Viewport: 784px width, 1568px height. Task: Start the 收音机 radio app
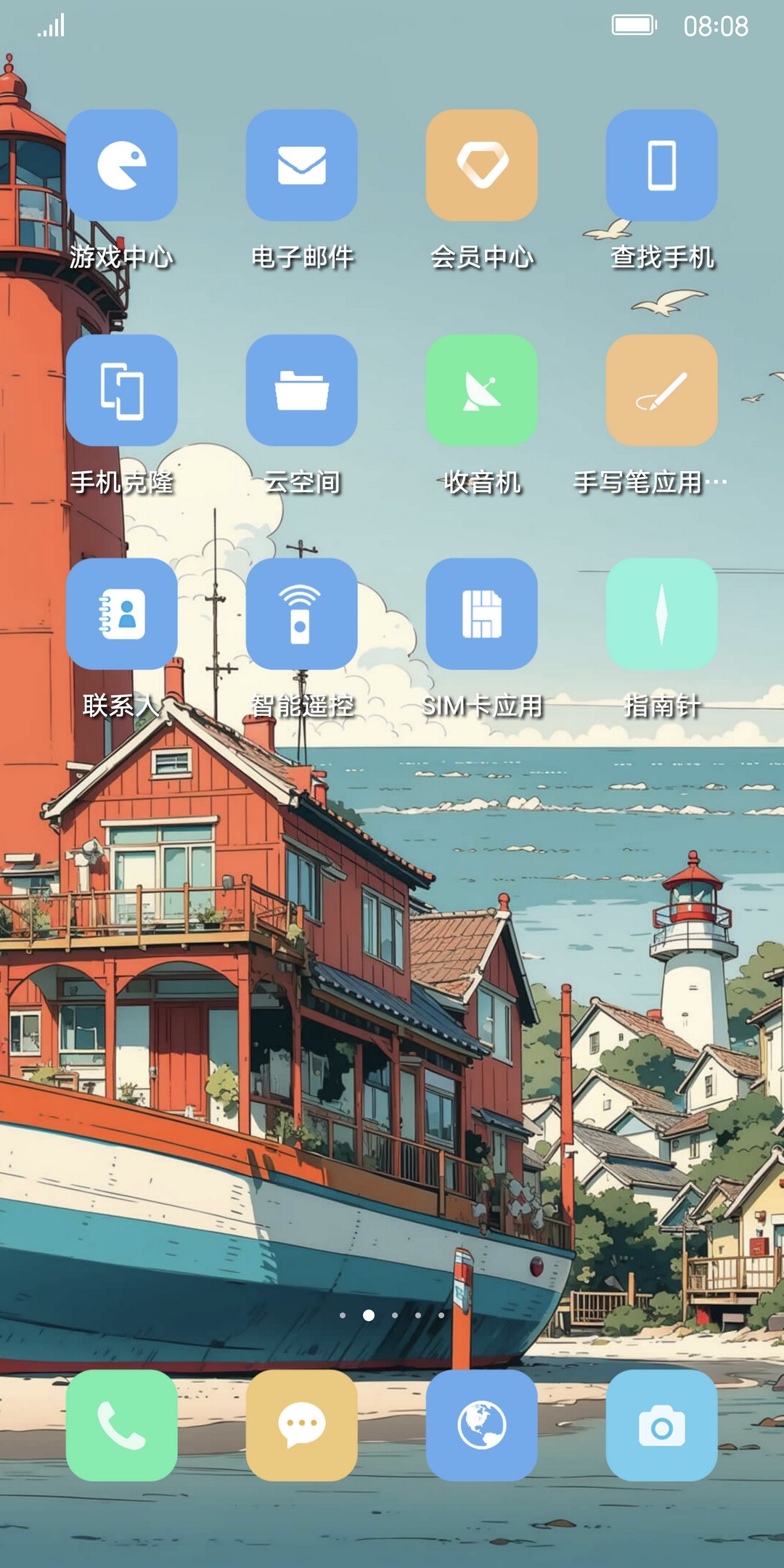pyautogui.click(x=481, y=391)
